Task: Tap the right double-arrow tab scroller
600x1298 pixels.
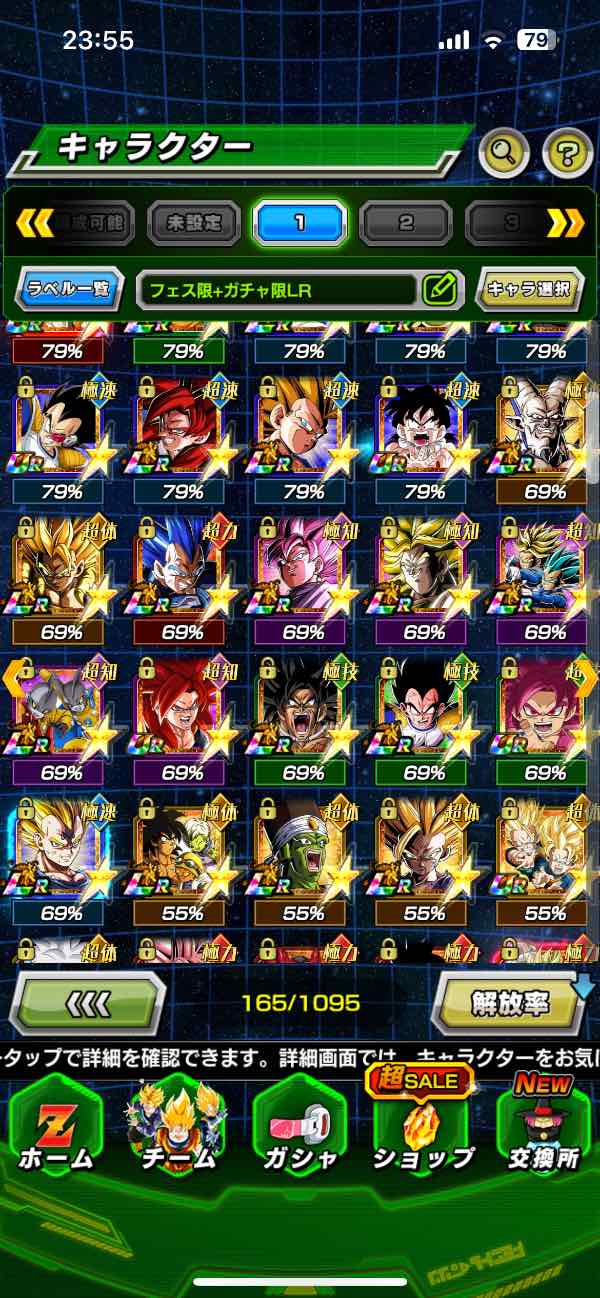Action: (565, 223)
